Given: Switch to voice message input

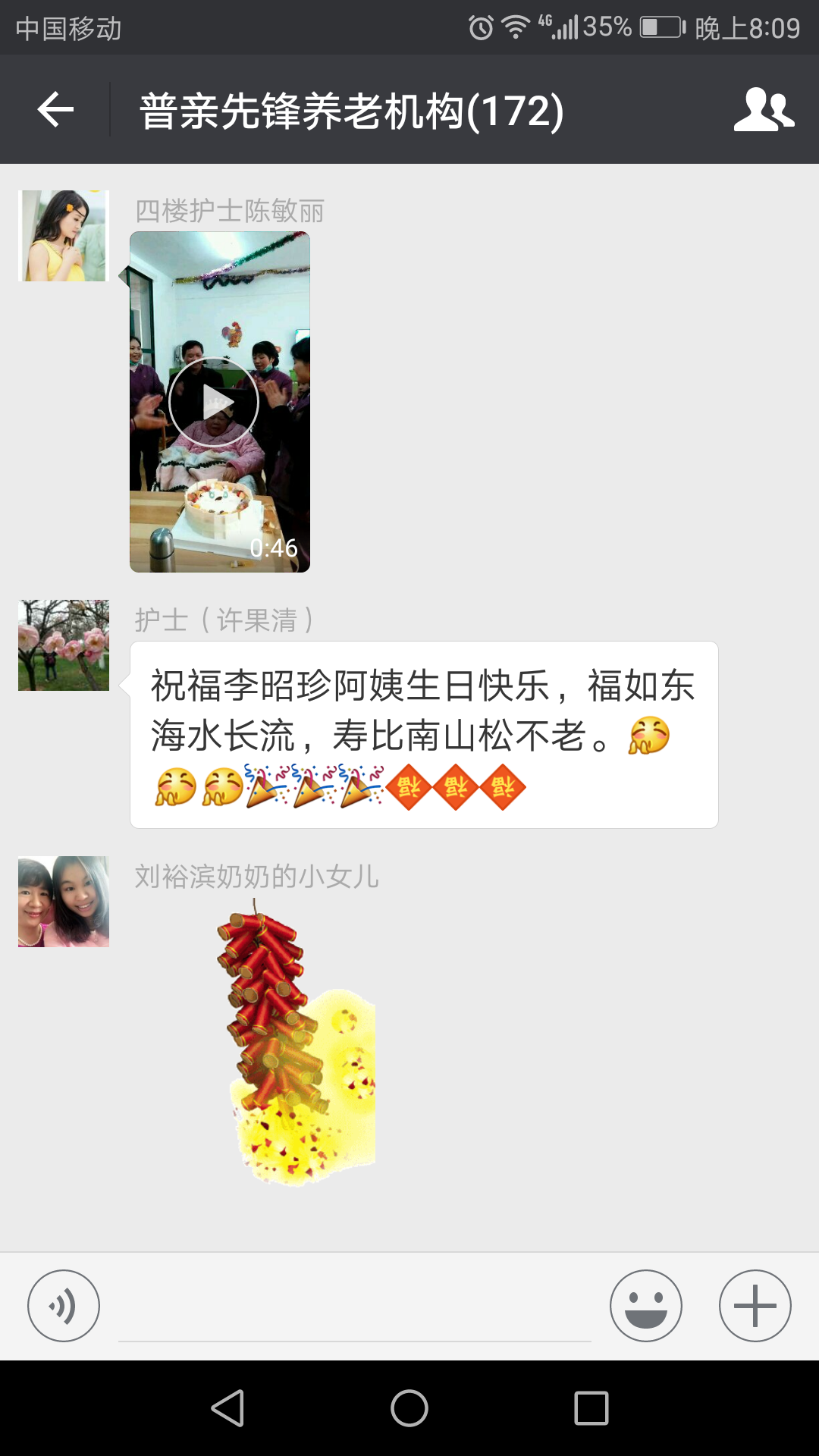Looking at the screenshot, I should [64, 1306].
